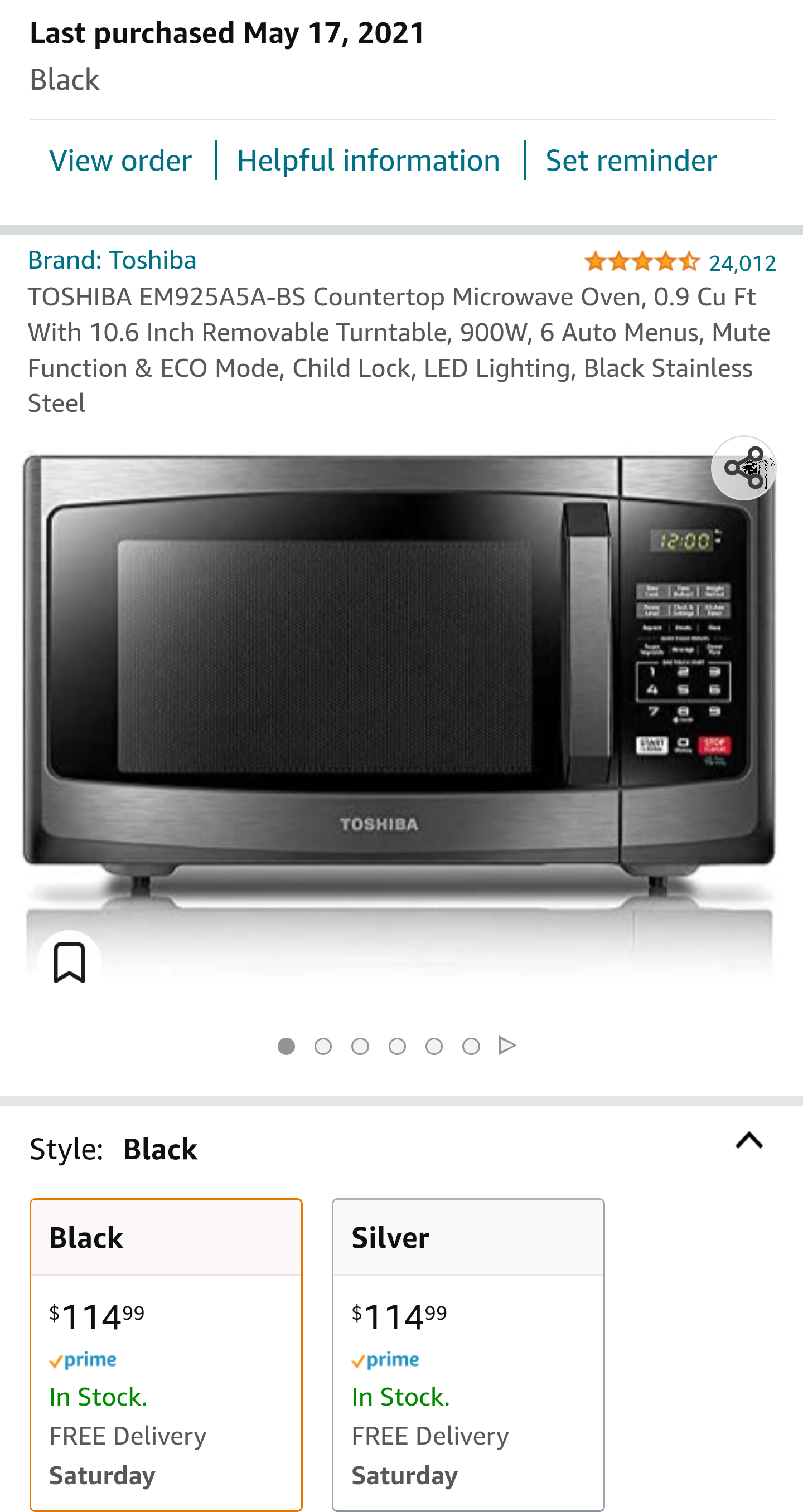
Task: Select the Silver style option
Action: (468, 1353)
